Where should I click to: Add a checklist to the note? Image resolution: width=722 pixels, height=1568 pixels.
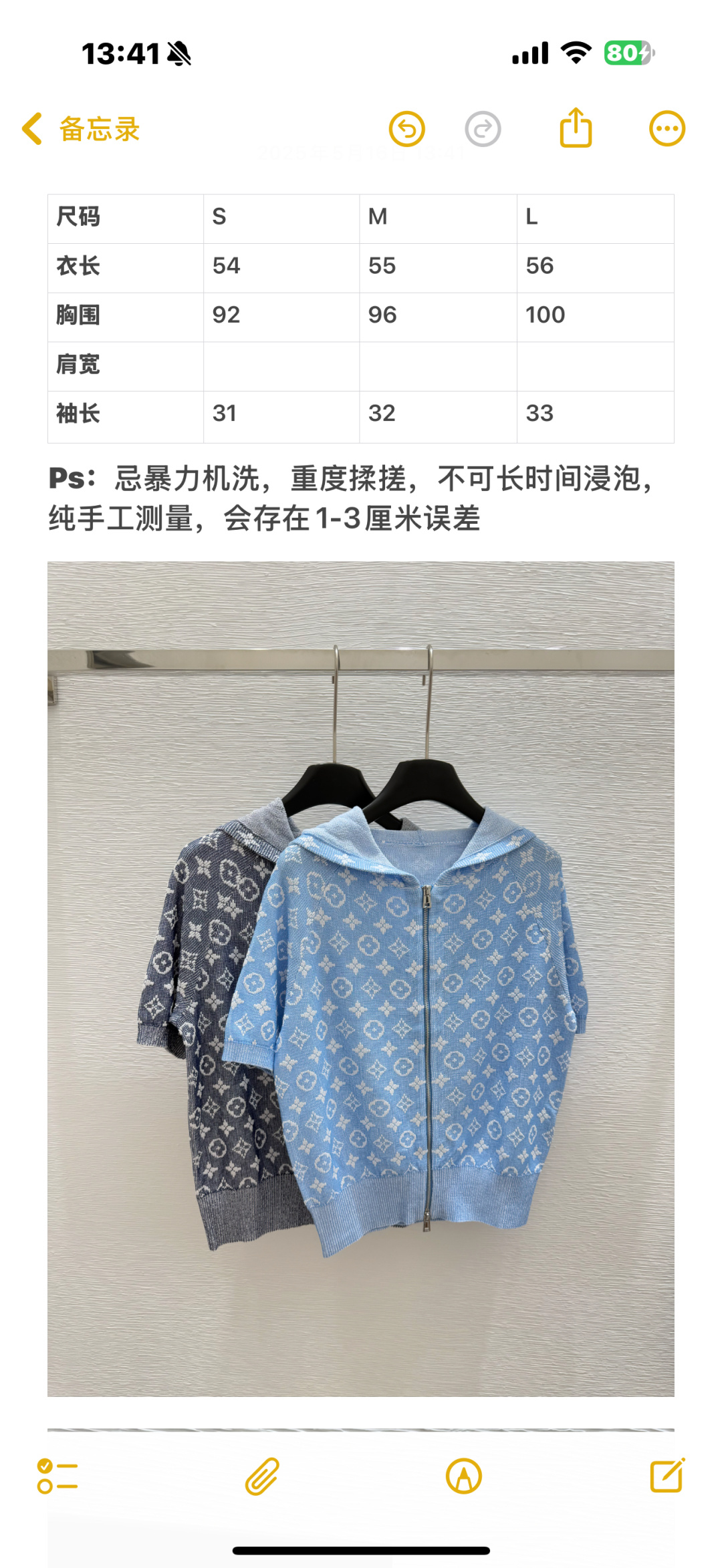pyautogui.click(x=57, y=1476)
